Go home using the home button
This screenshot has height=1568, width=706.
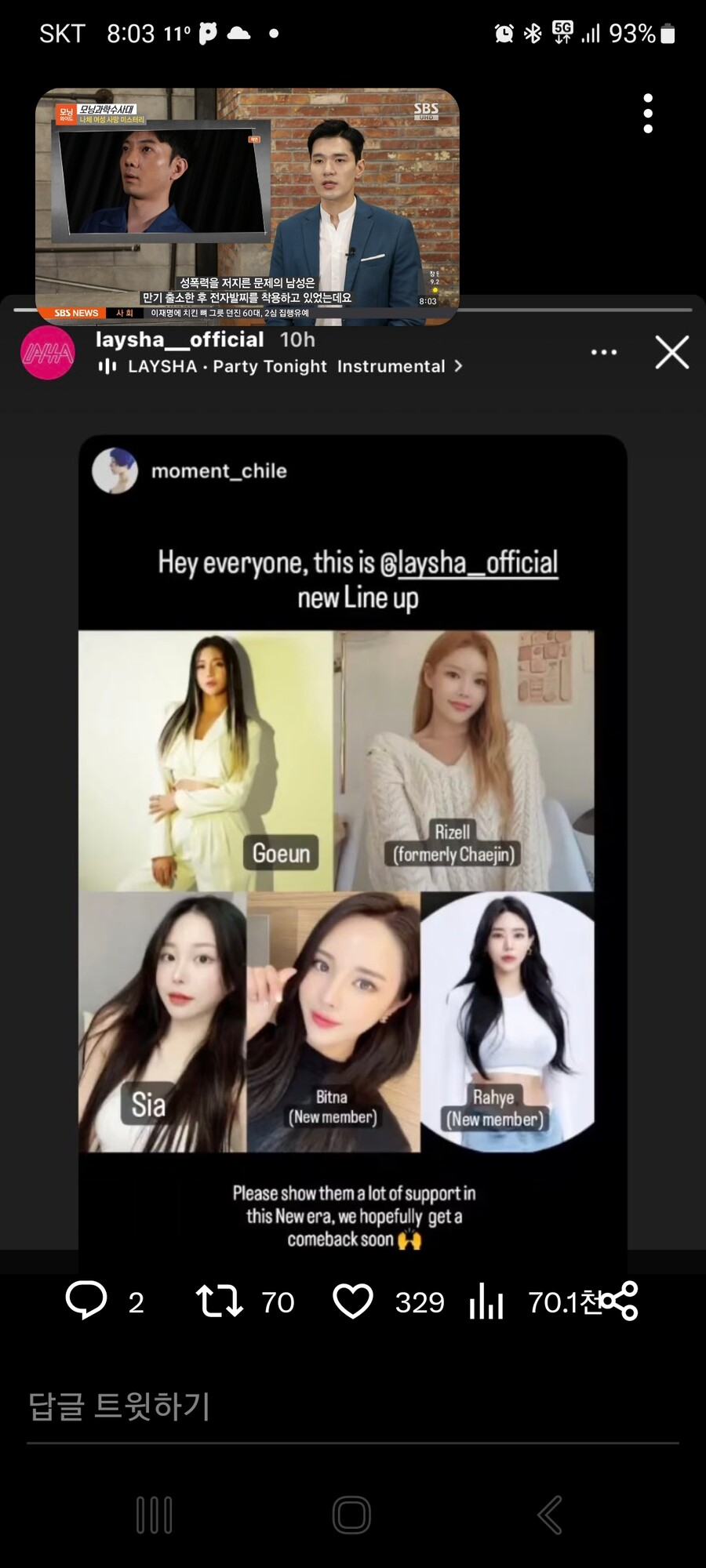(x=353, y=1515)
